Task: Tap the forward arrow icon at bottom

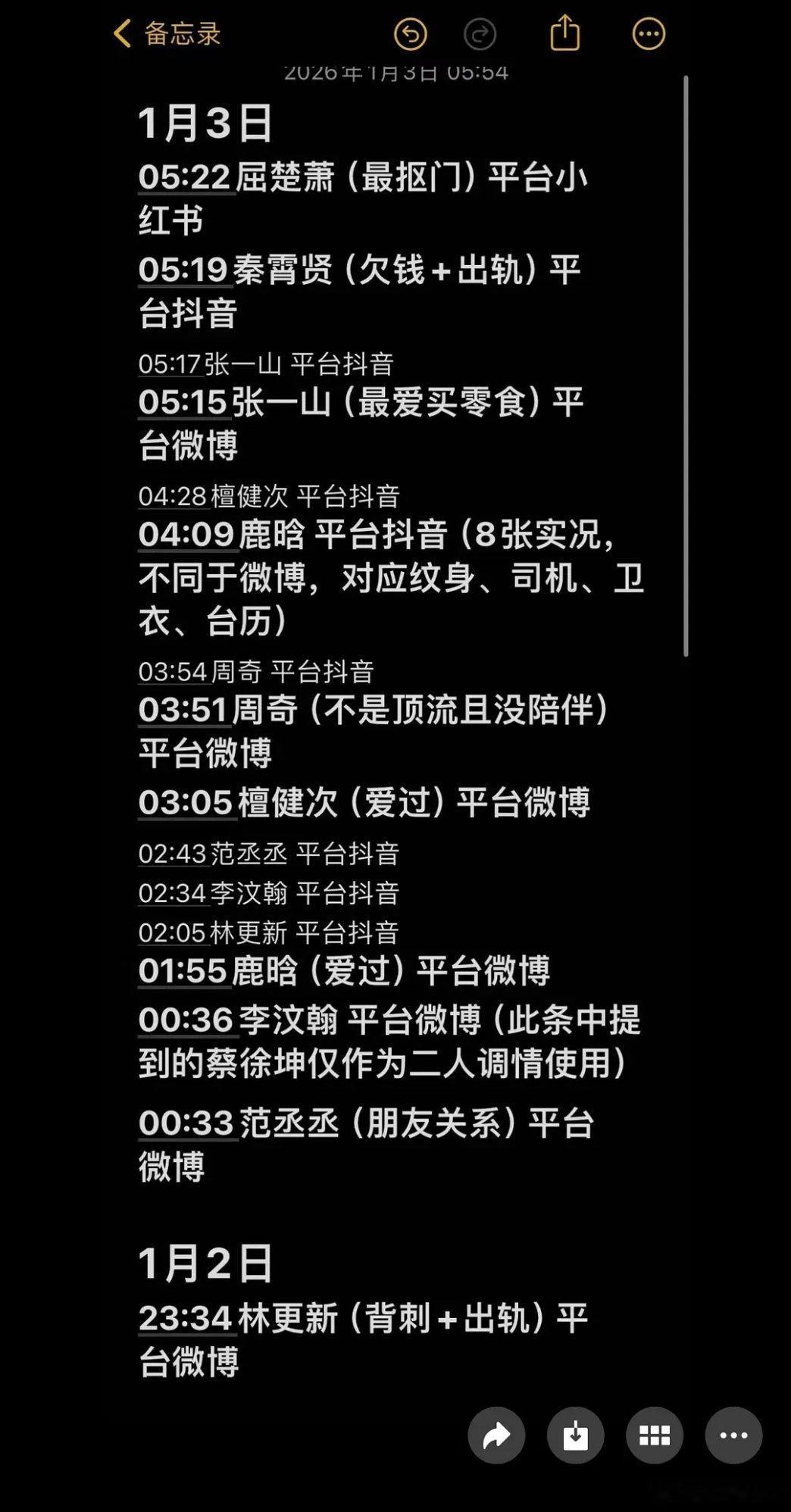Action: [x=497, y=1435]
